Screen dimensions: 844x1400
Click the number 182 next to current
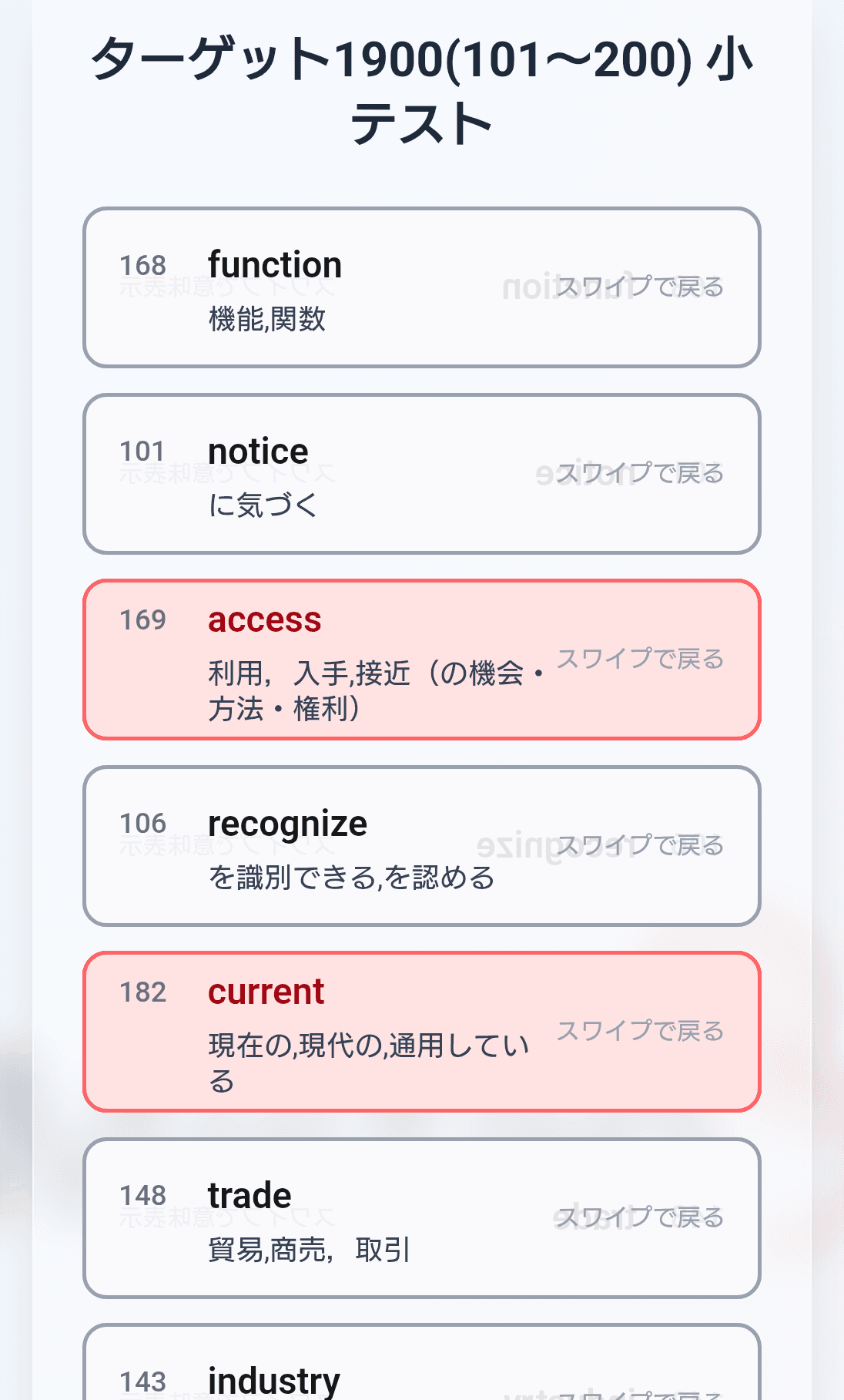click(x=143, y=993)
